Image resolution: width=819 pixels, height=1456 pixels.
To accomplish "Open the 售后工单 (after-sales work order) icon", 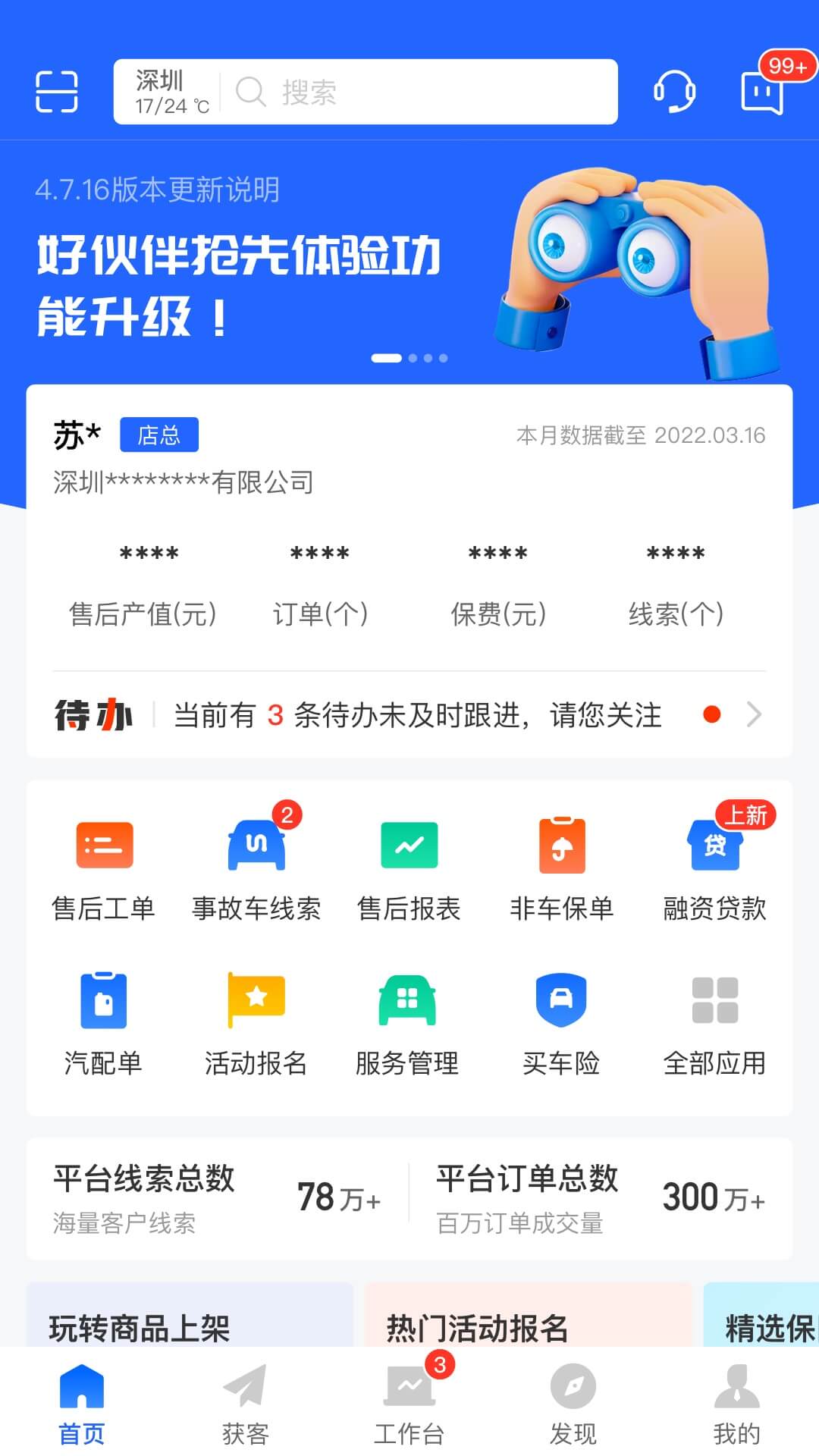I will tap(104, 864).
